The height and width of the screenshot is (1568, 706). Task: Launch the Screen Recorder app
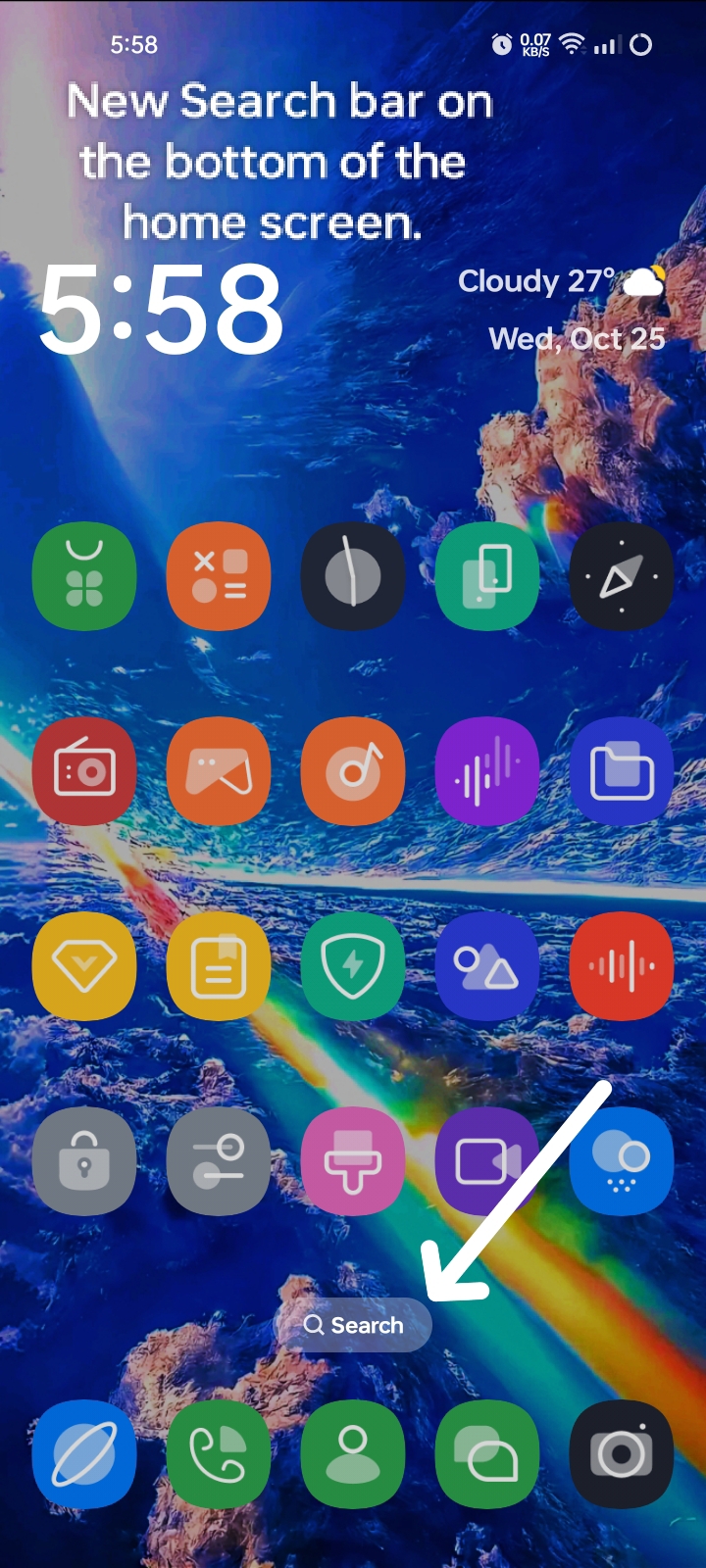pyautogui.click(x=487, y=1162)
